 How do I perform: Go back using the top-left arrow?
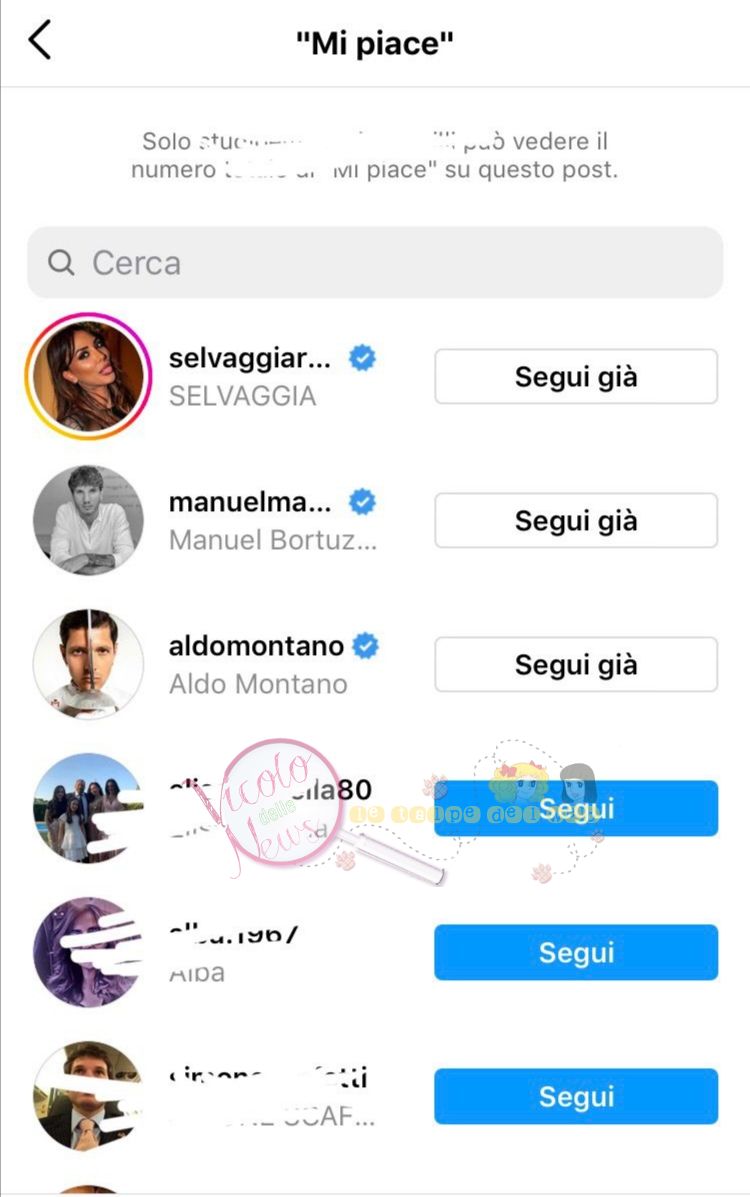coord(40,41)
